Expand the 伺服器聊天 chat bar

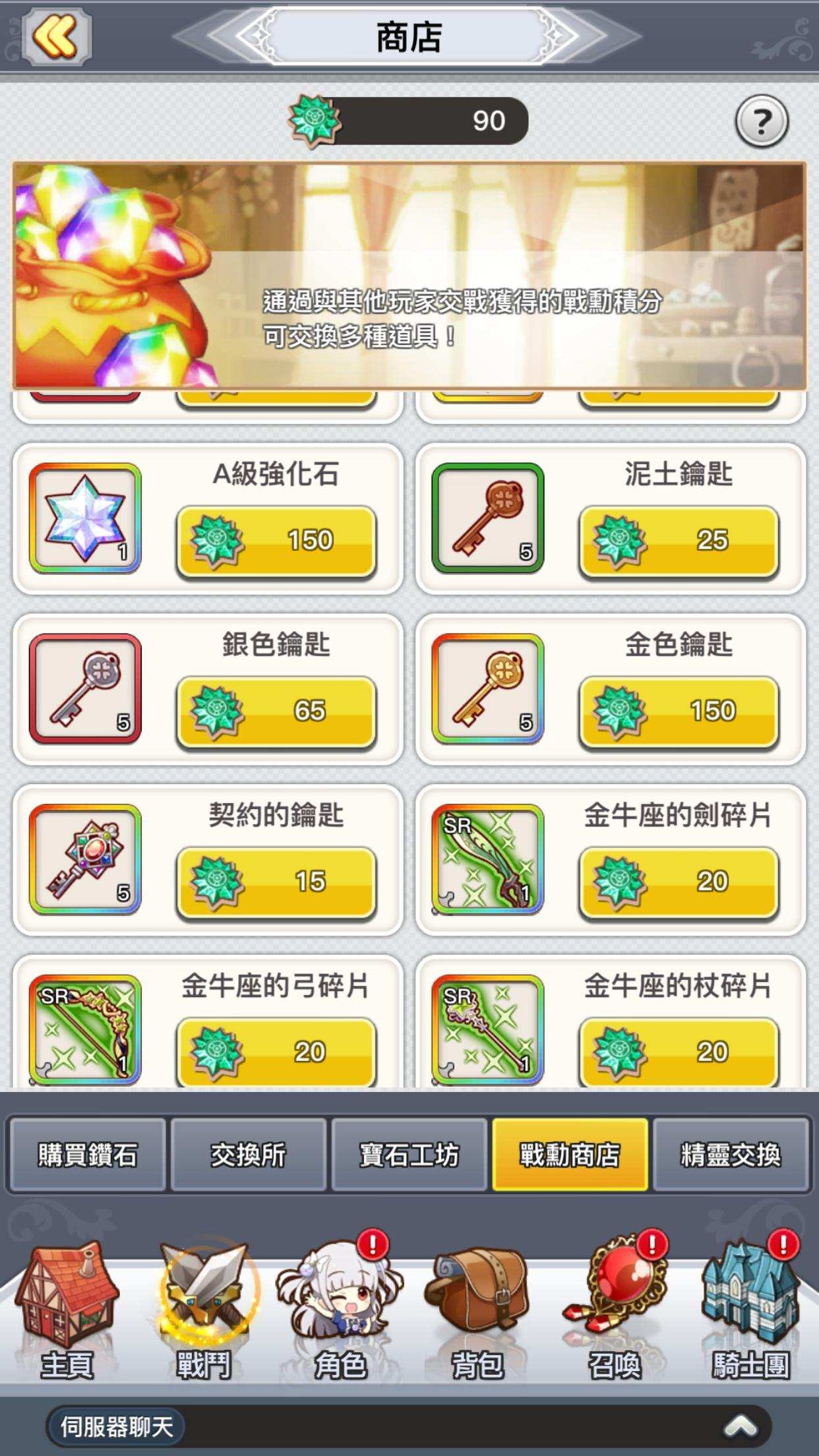pos(740,1427)
